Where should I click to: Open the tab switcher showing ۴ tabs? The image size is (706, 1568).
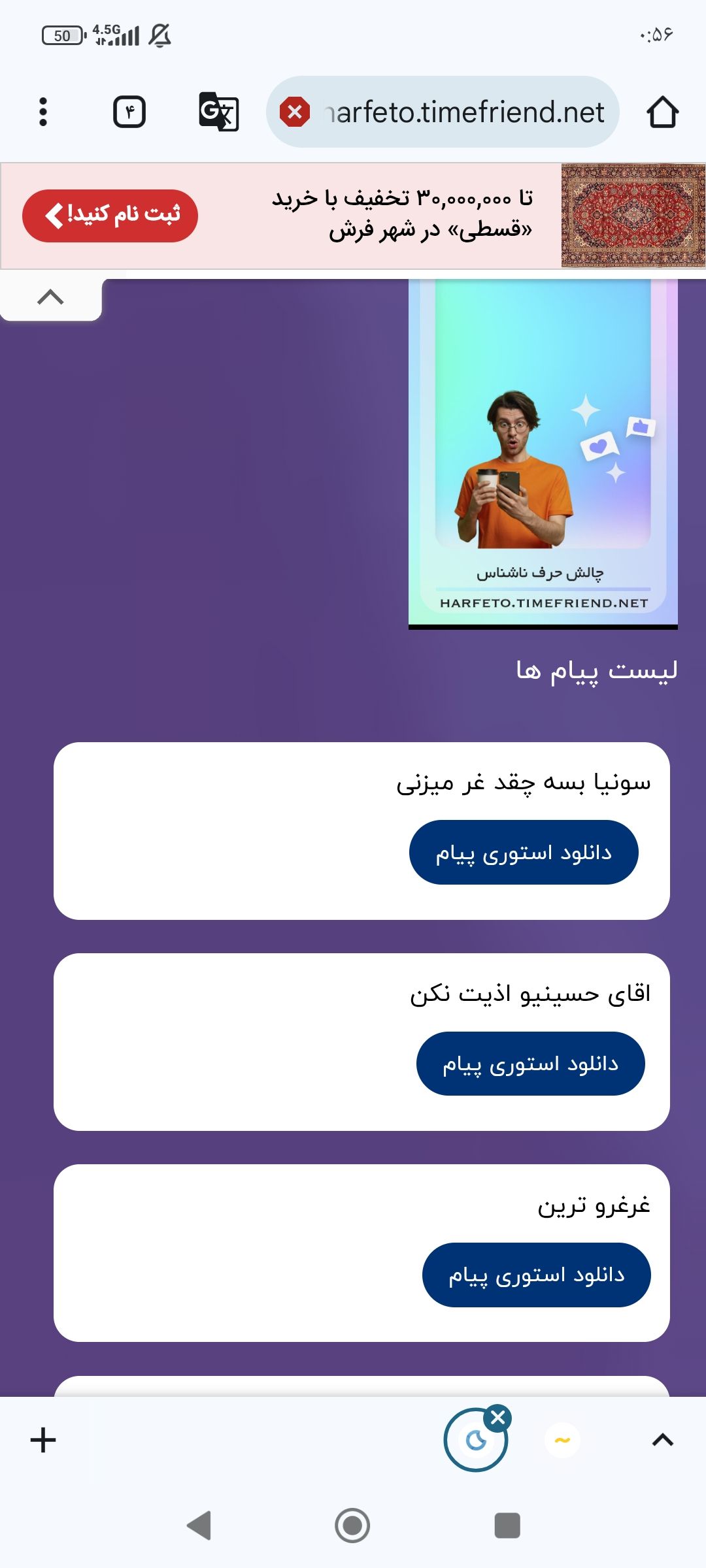(129, 112)
